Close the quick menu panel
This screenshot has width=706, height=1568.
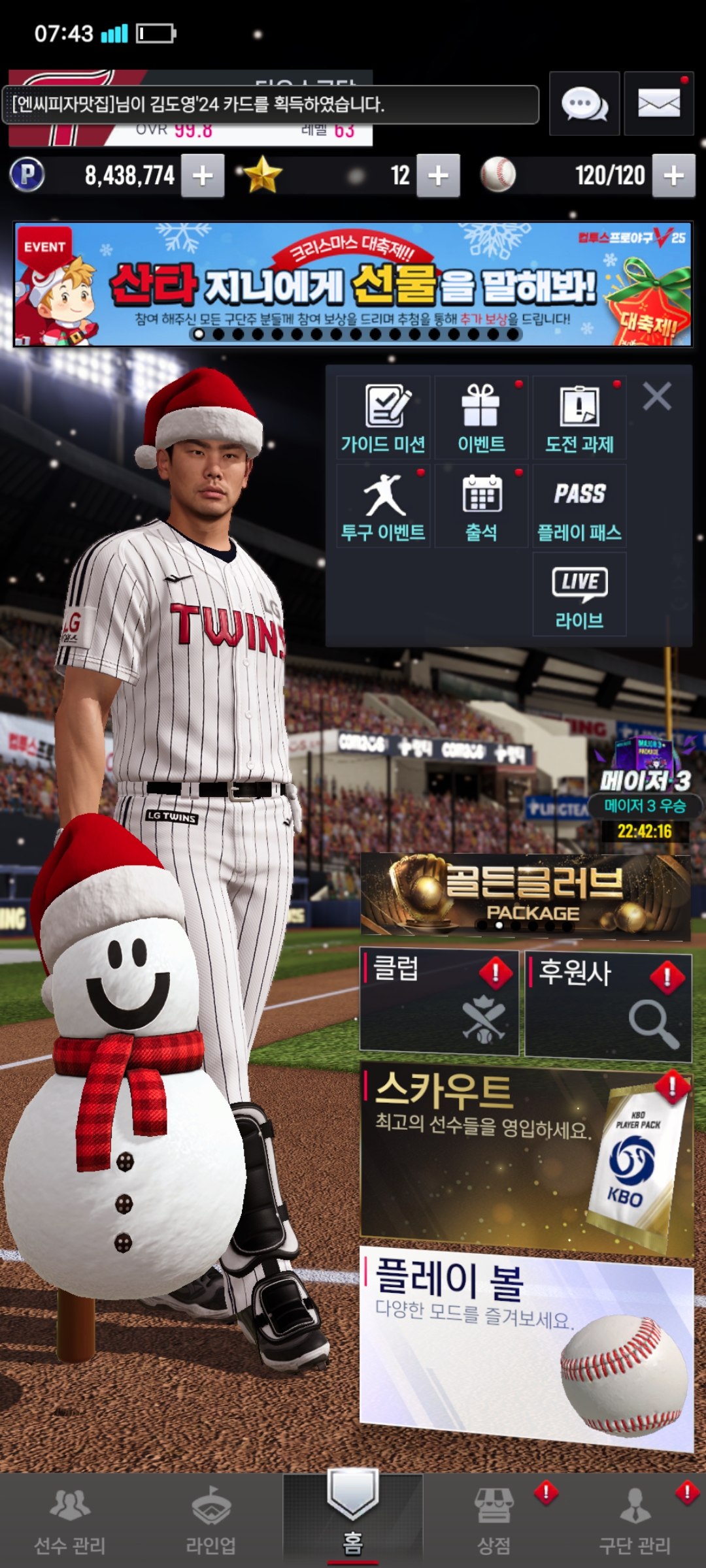[x=657, y=396]
